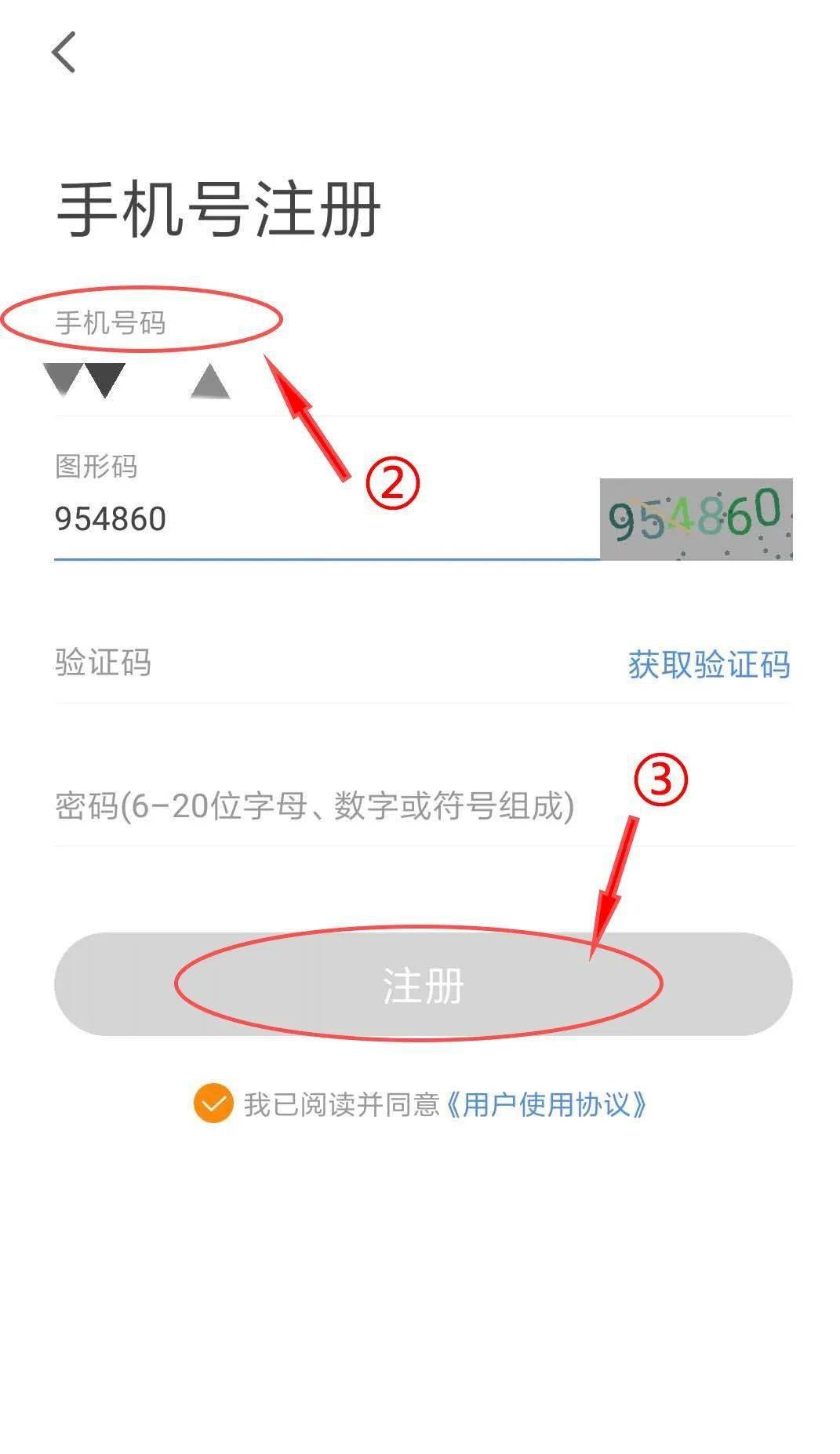Edit the 图形码 captcha input field
The image size is (840, 1454).
pos(314,519)
